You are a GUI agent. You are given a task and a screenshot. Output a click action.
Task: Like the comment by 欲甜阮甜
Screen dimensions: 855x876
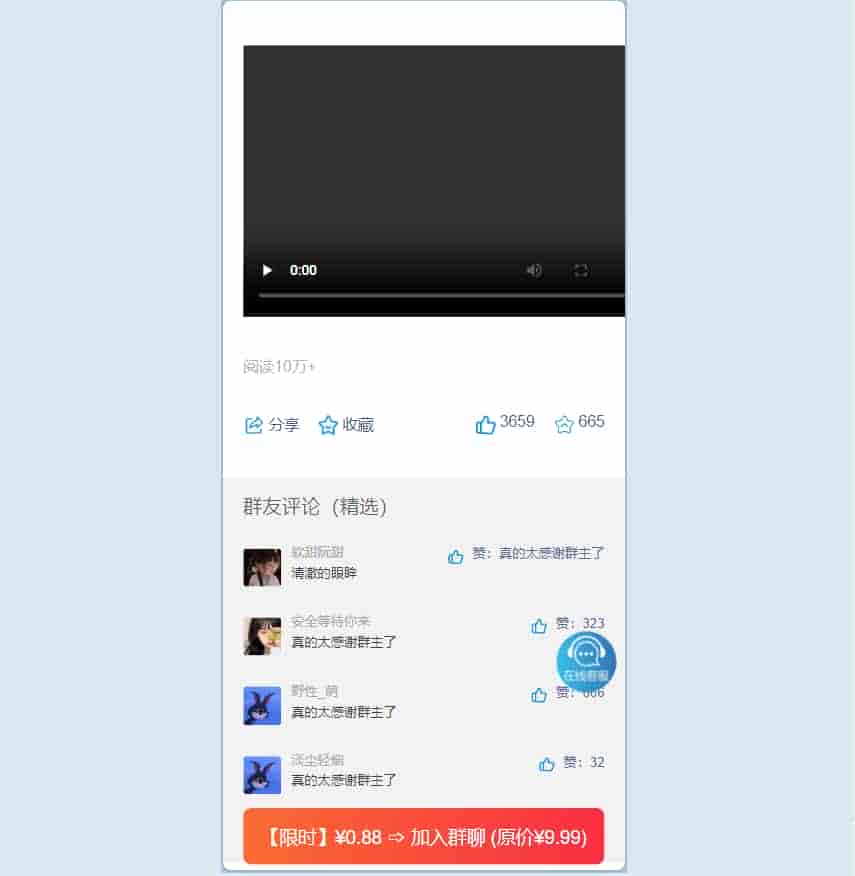pos(456,556)
